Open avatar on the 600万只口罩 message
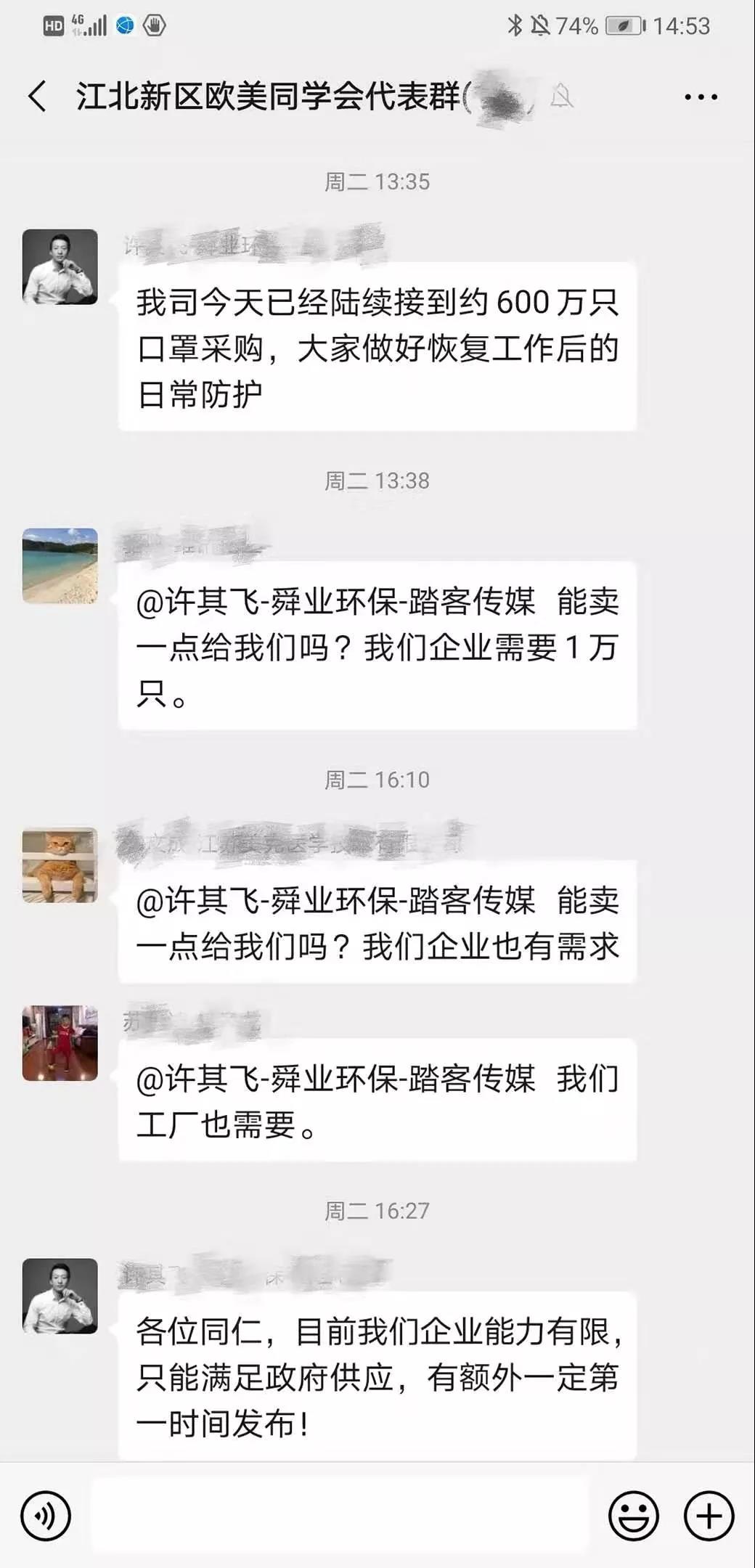 click(60, 266)
